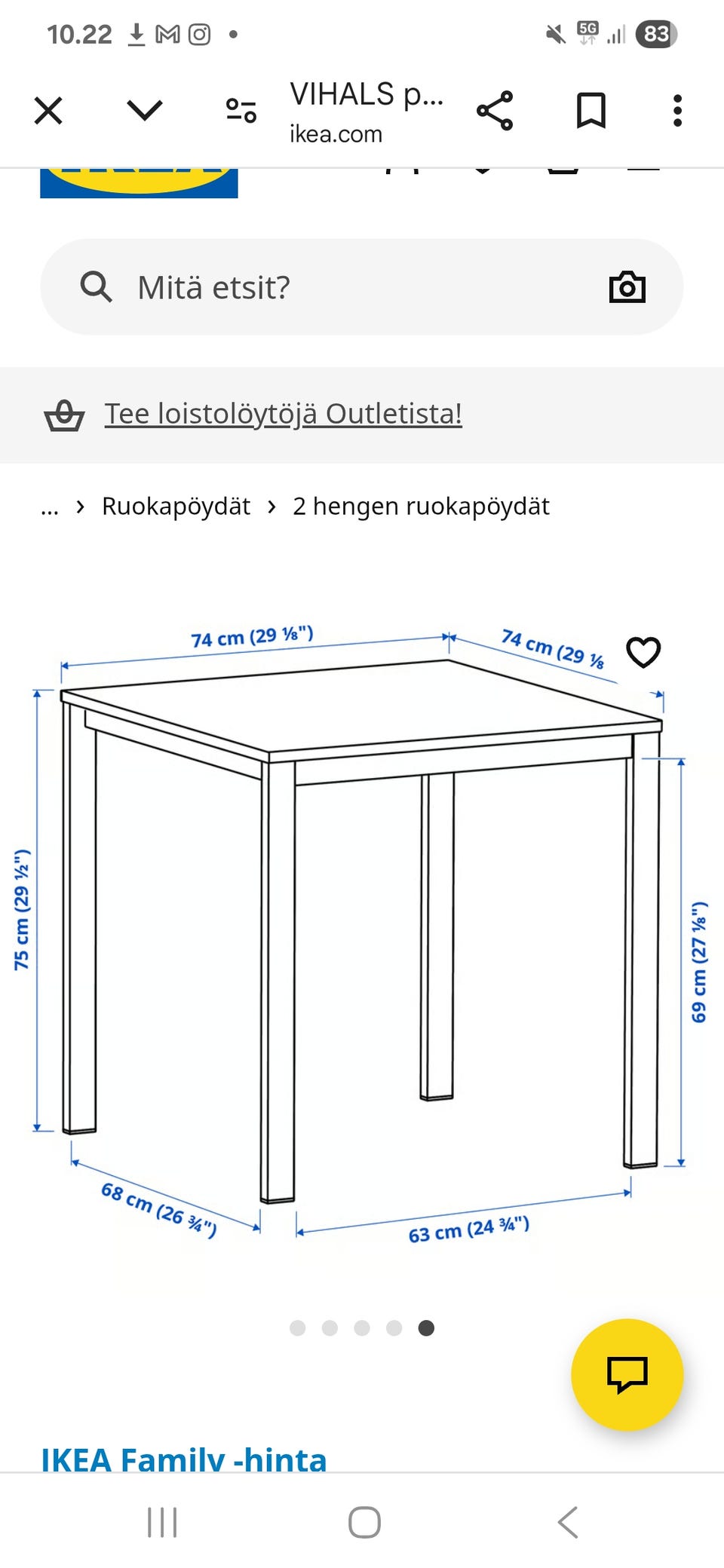Open the custom tab settings icon
This screenshot has width=724, height=1568.
(239, 111)
